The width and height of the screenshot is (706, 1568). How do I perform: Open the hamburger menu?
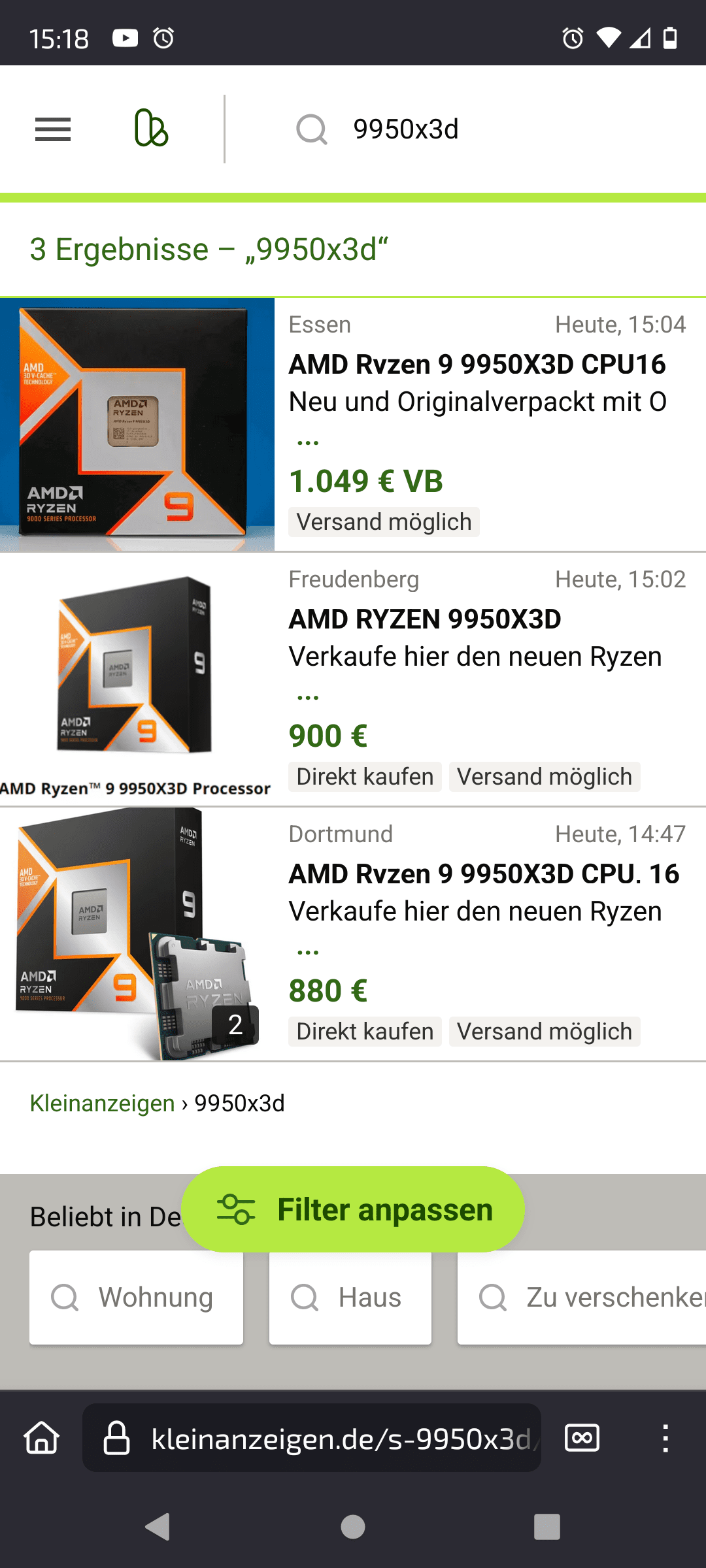pos(53,129)
